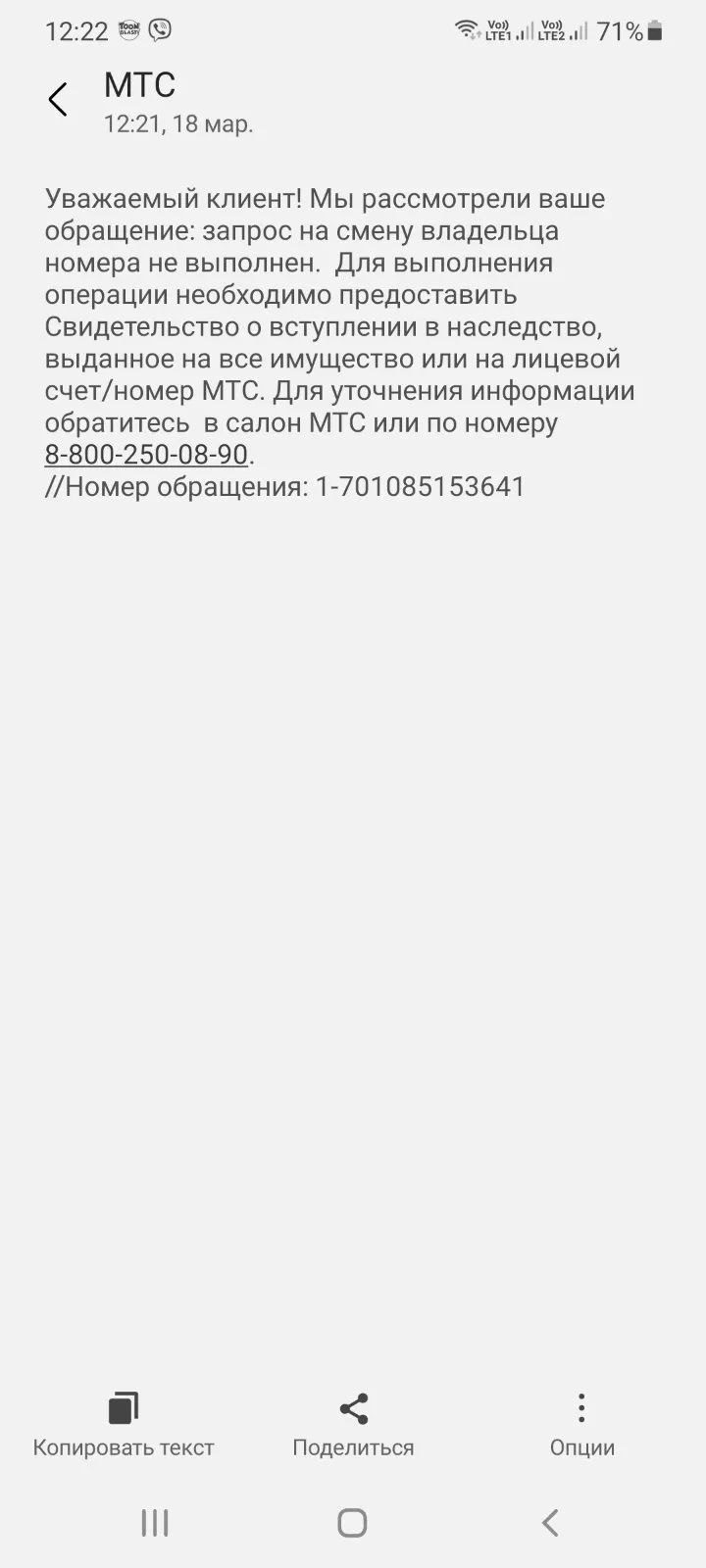The width and height of the screenshot is (706, 1568).
Task: Open the Опции menu
Action: (x=581, y=1426)
